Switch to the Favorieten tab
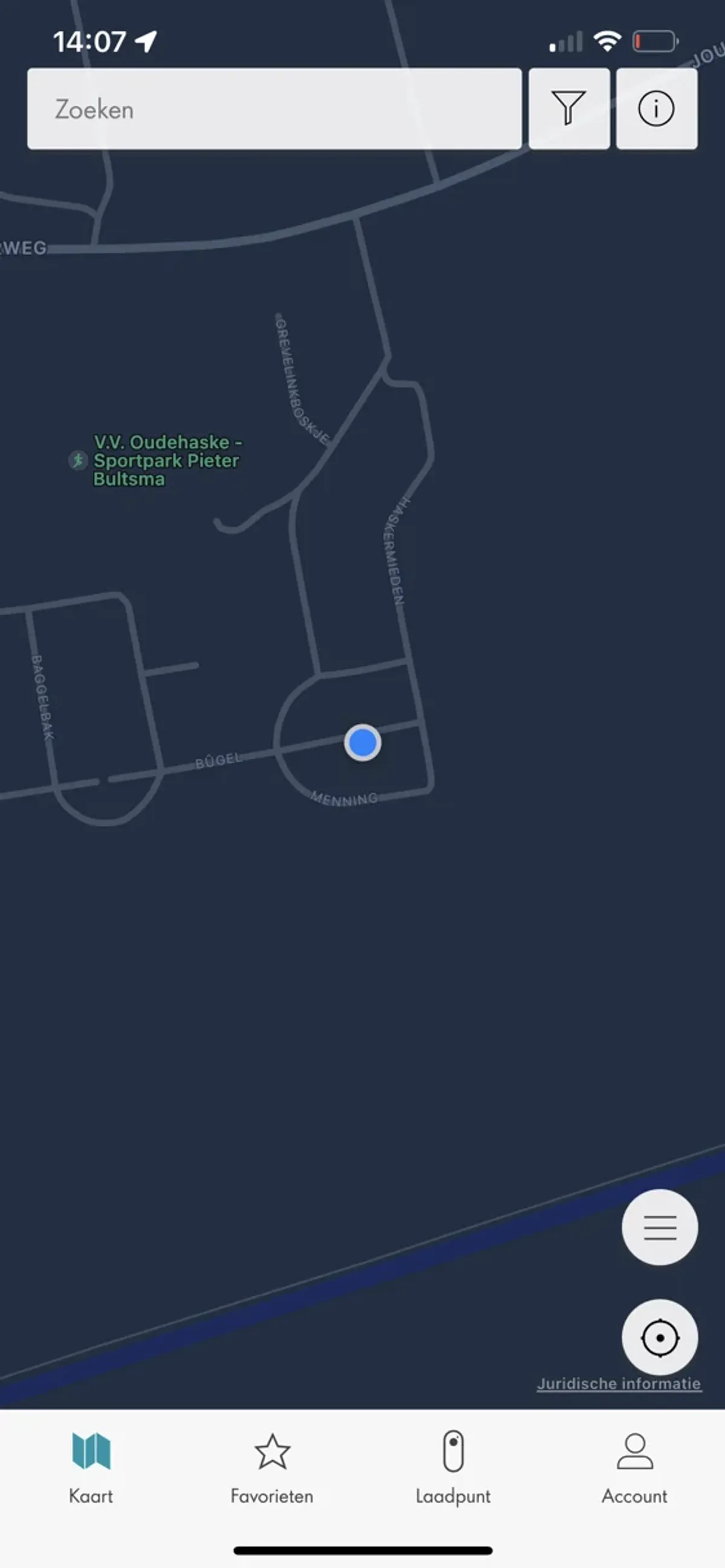Viewport: 725px width, 1568px height. pos(272,1468)
